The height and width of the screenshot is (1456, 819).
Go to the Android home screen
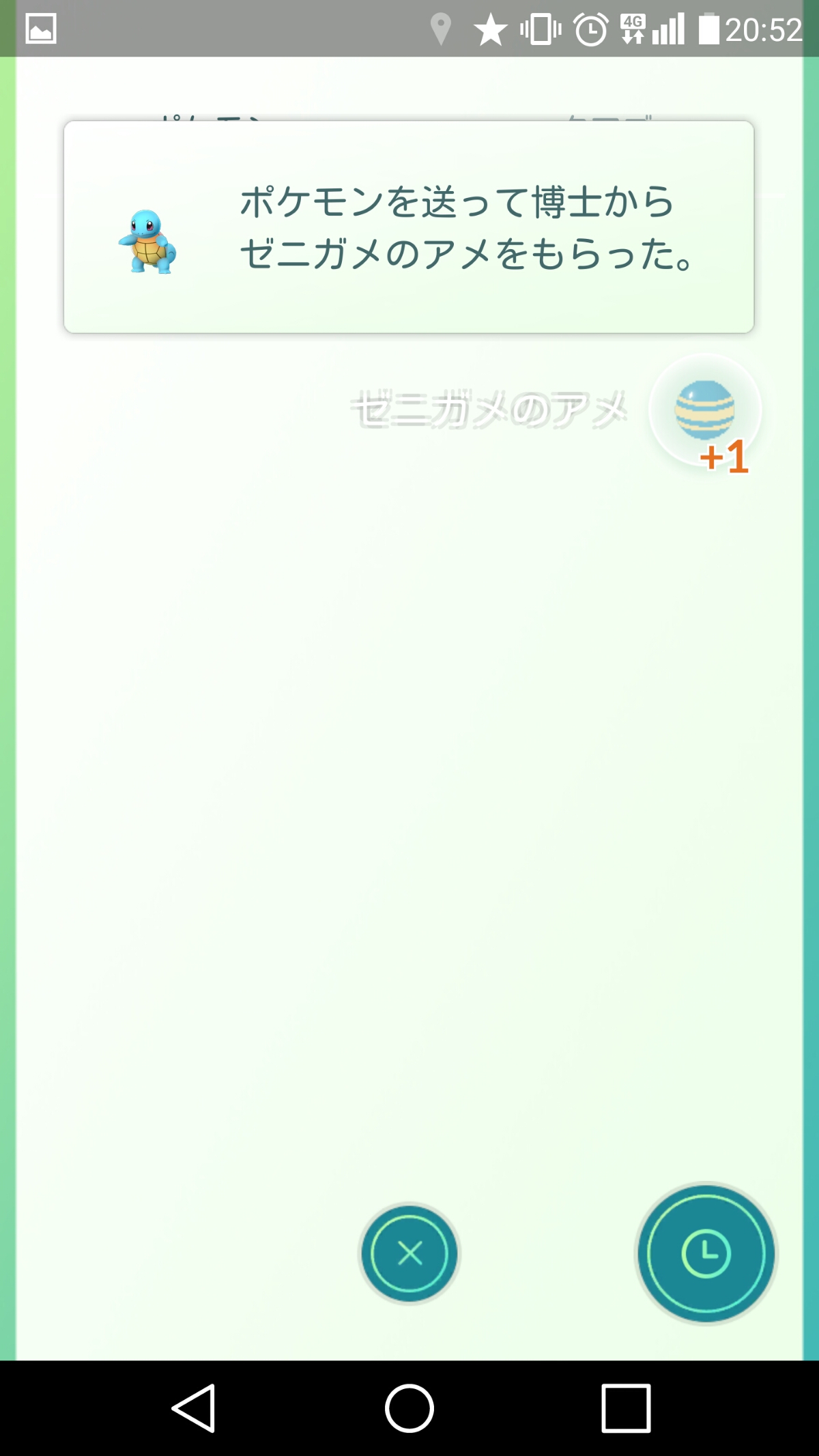click(x=409, y=1408)
